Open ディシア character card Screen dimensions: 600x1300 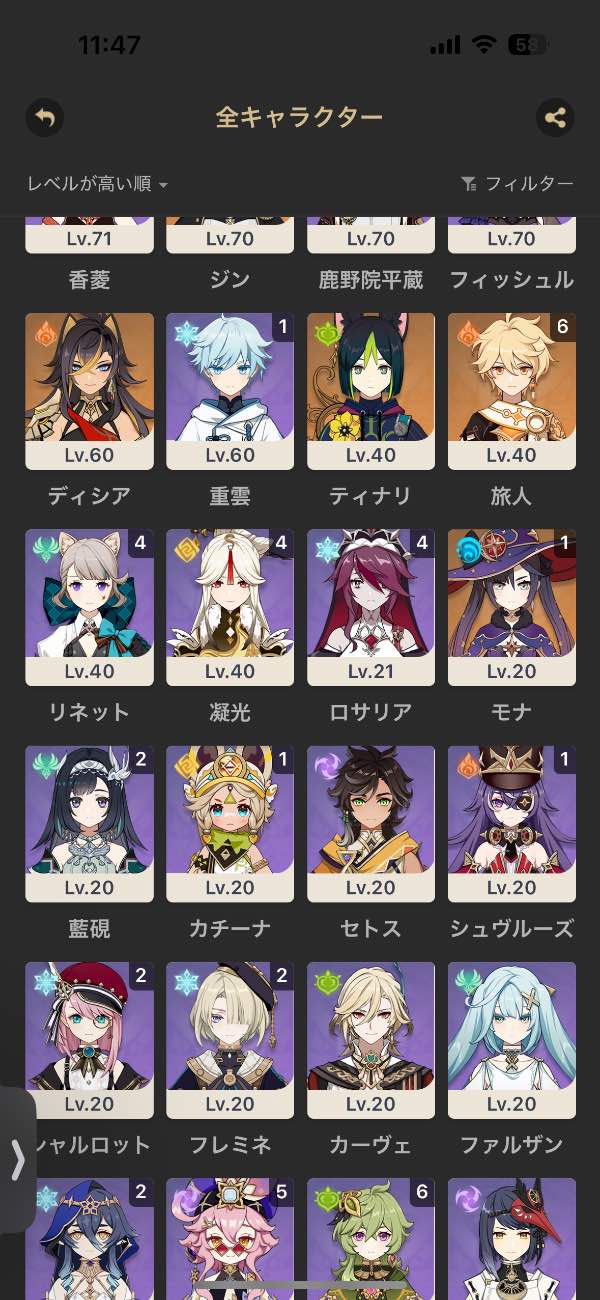[89, 391]
